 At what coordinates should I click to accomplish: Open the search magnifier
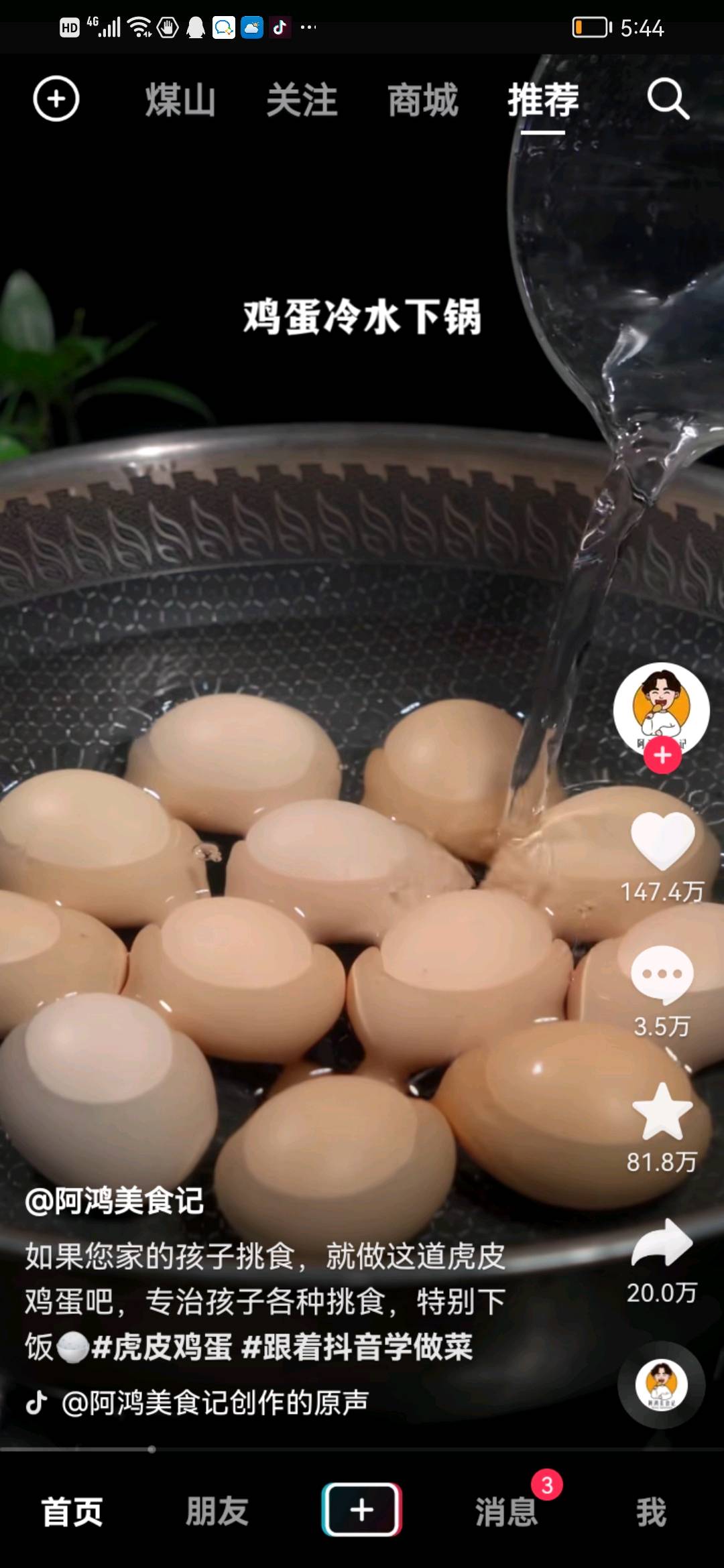tap(668, 99)
